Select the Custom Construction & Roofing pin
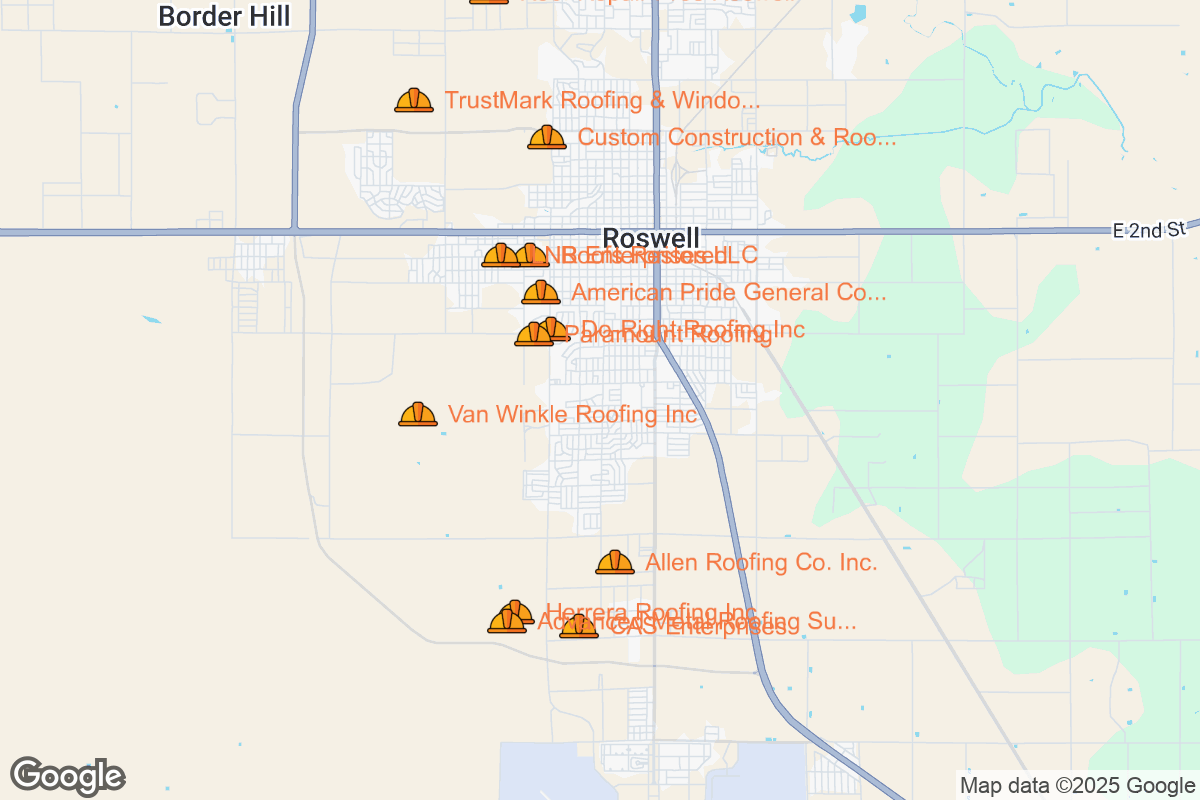Viewport: 1200px width, 800px height. pos(547,137)
